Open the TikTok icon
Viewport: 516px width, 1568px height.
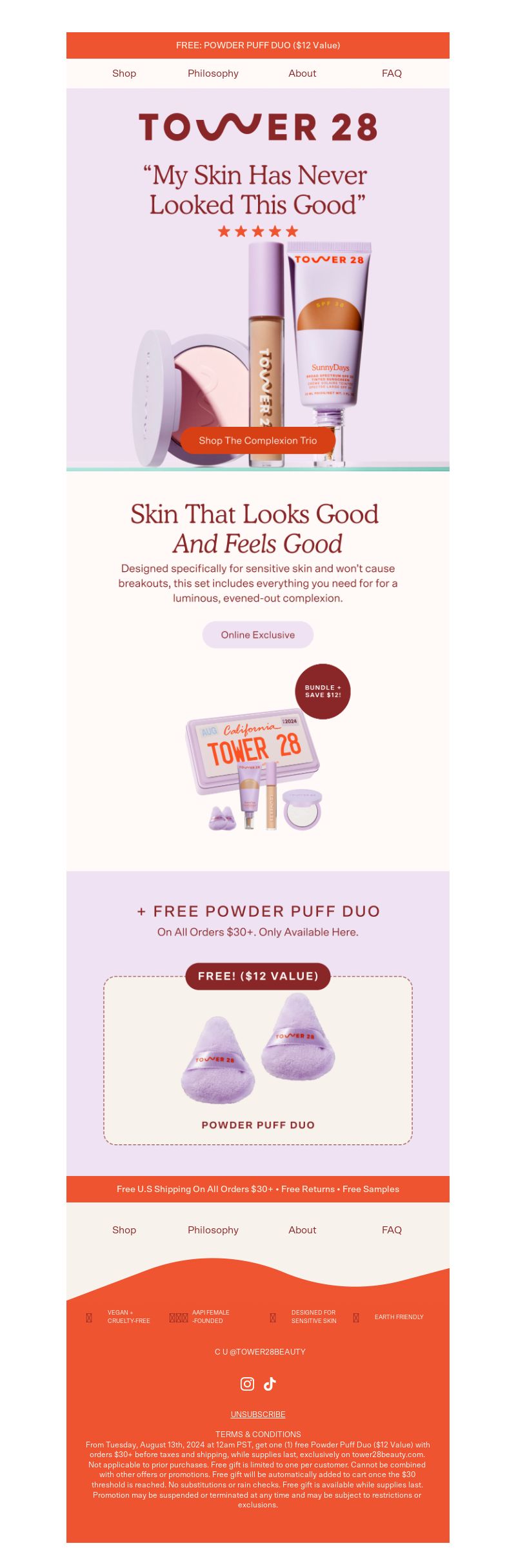tap(270, 1384)
